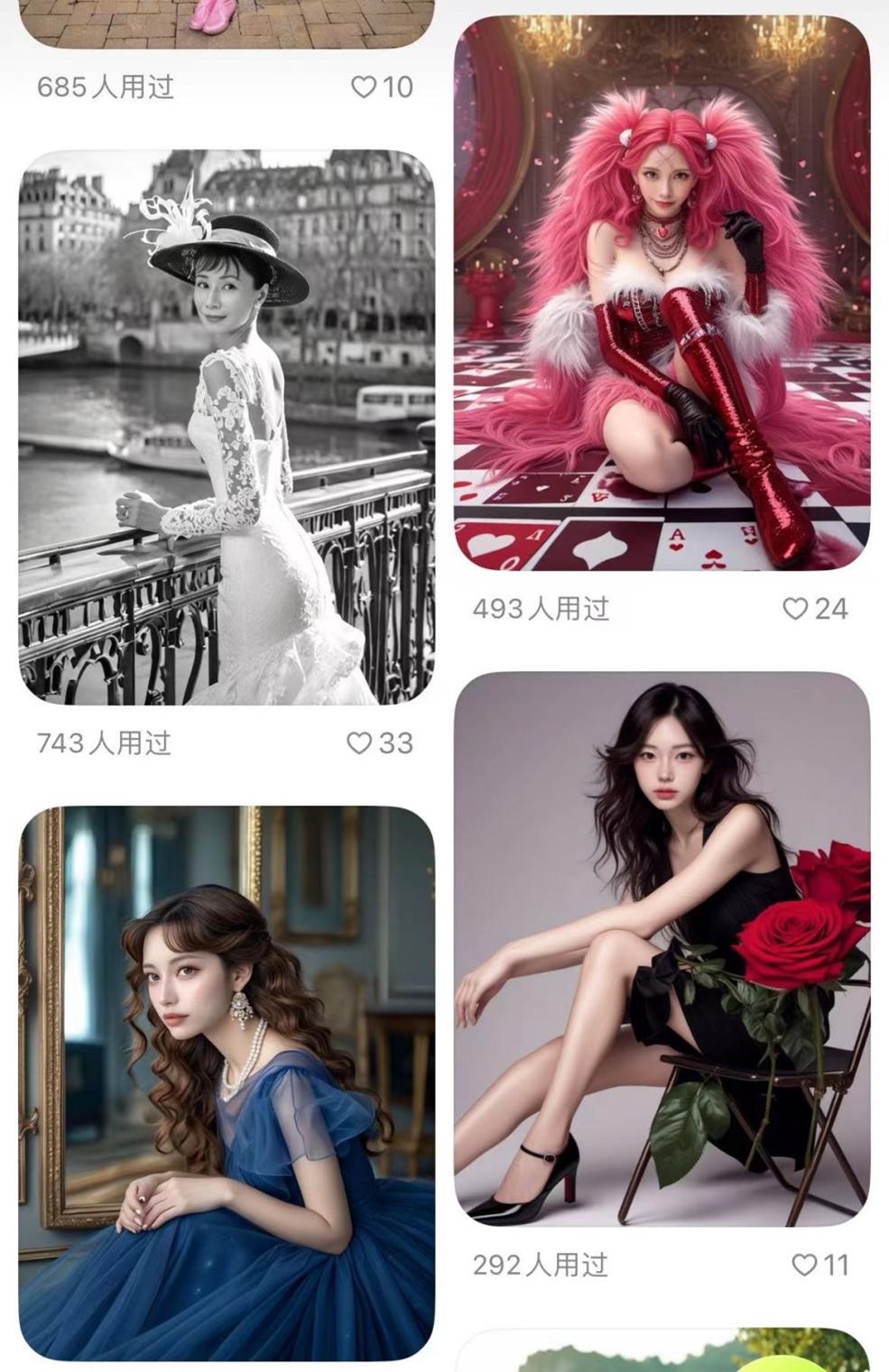Like the template used by 685 people
This screenshot has height=1372, width=889.
click(363, 87)
